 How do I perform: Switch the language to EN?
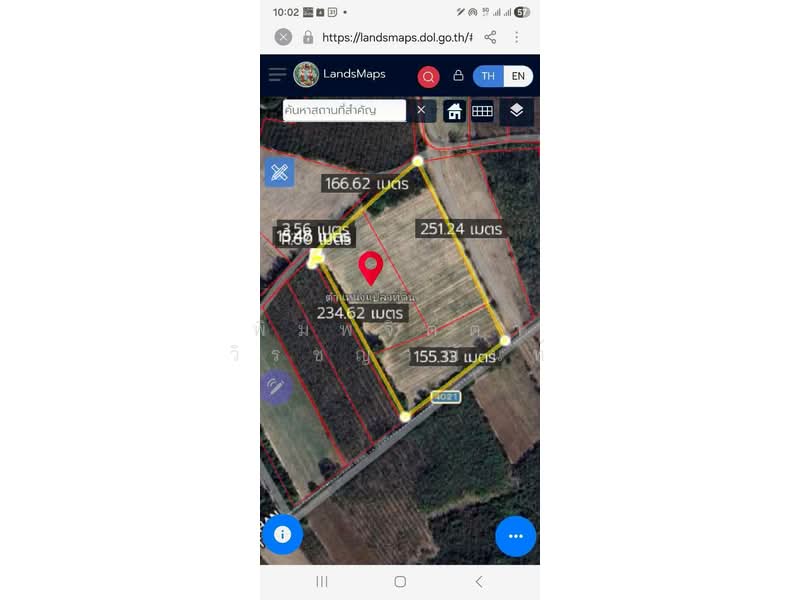[x=518, y=76]
